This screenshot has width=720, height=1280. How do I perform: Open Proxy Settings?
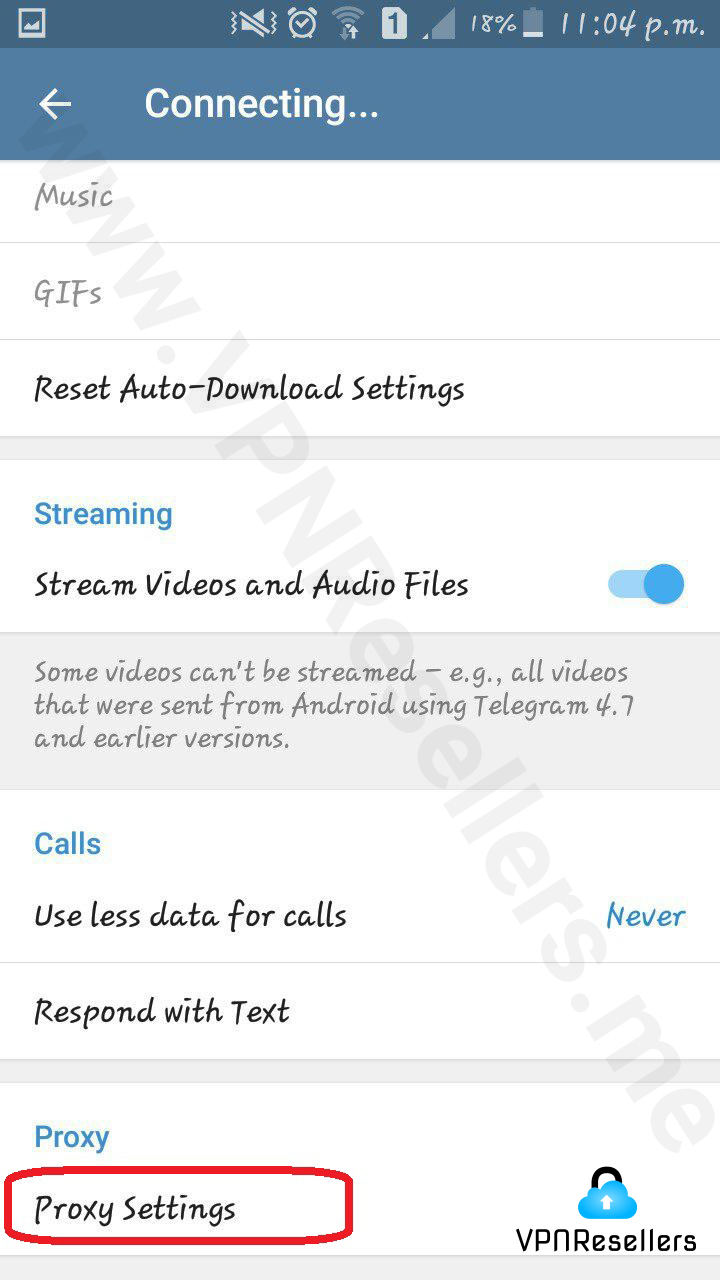click(136, 1209)
